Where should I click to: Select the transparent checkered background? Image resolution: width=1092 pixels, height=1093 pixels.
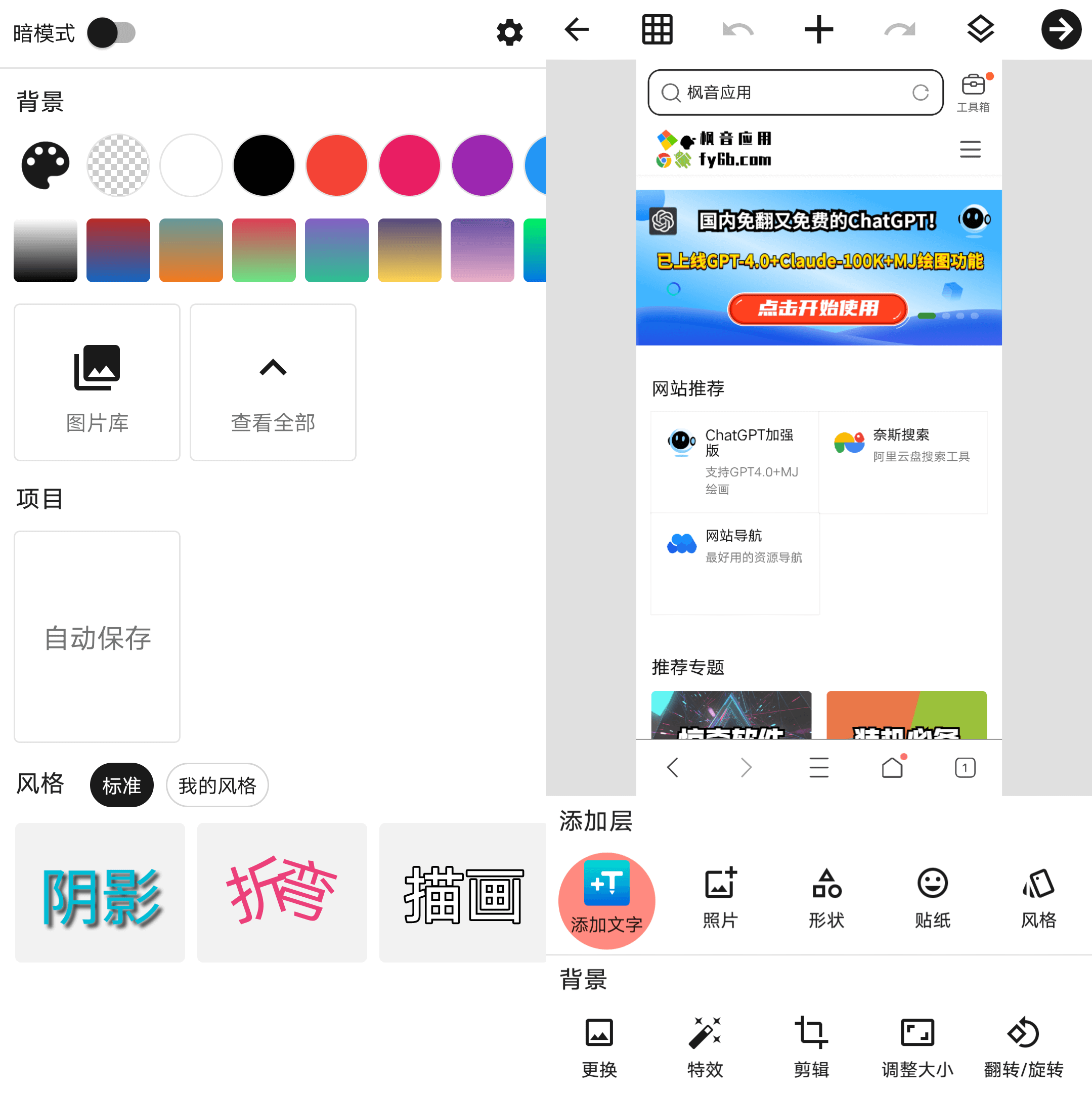[118, 164]
